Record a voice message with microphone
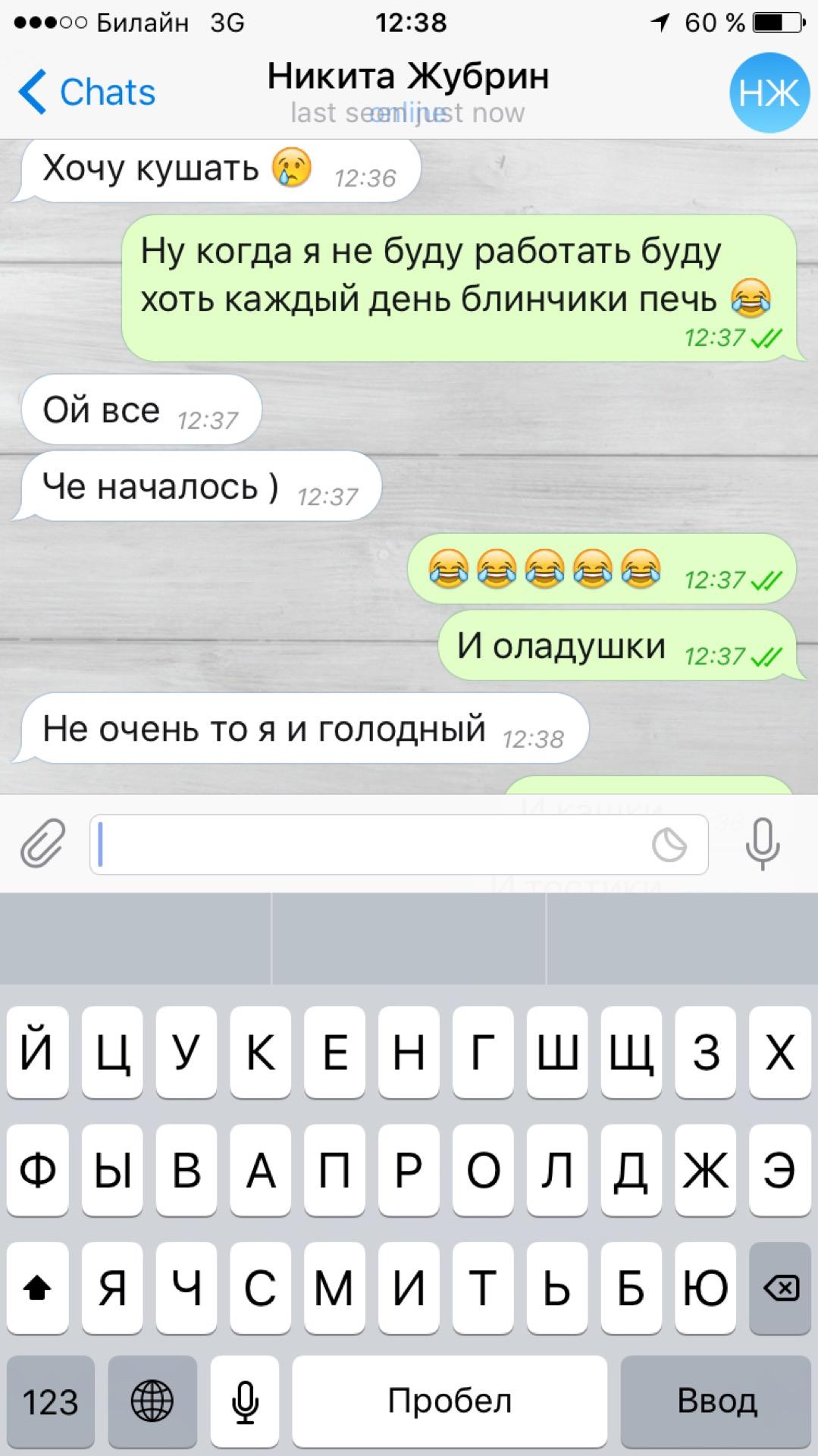The height and width of the screenshot is (1456, 818). (x=762, y=844)
